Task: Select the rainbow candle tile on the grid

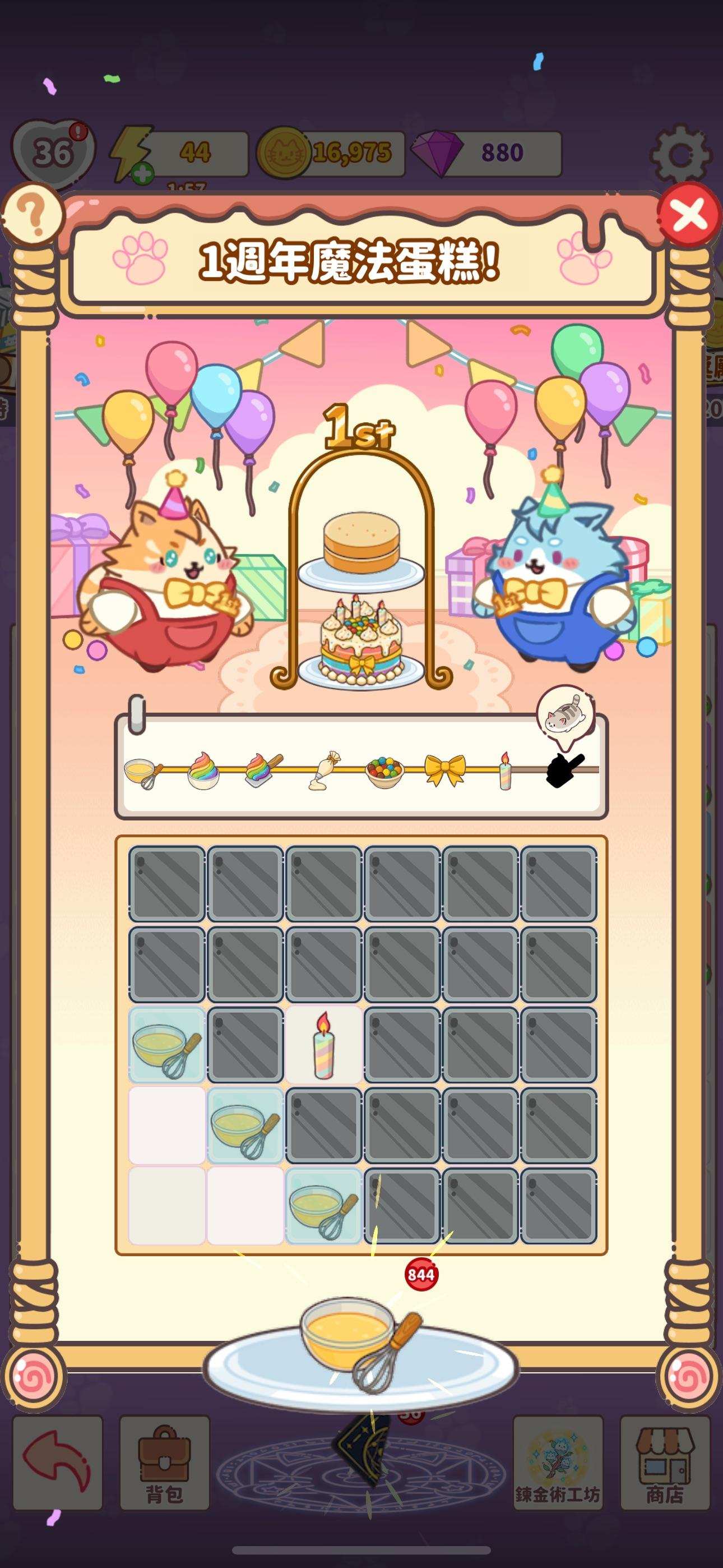Action: coord(324,1045)
